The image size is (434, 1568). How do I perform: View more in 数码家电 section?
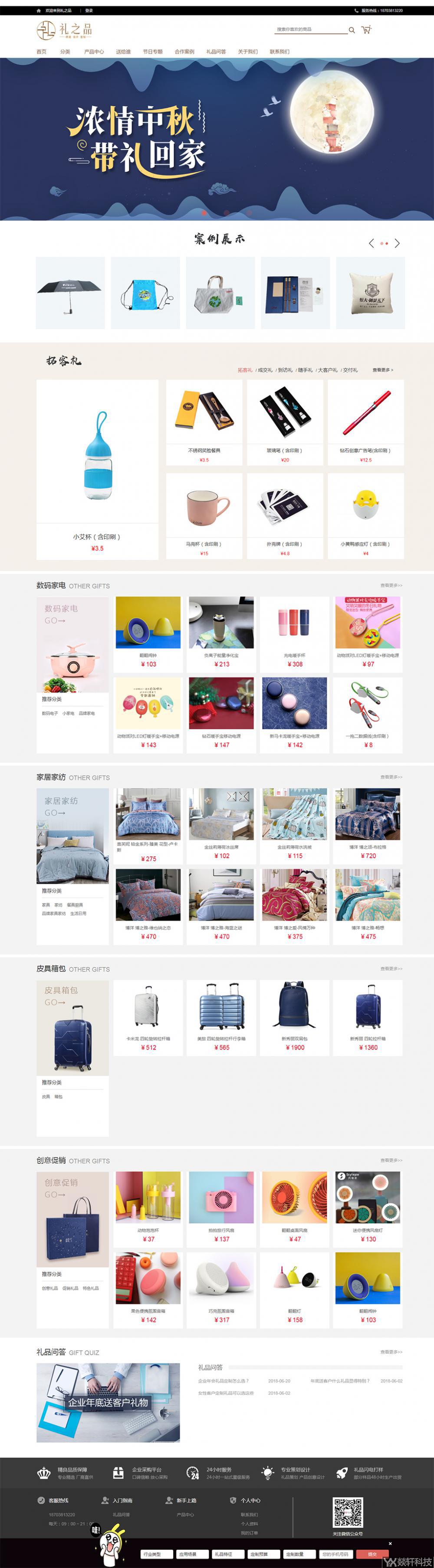(x=391, y=585)
